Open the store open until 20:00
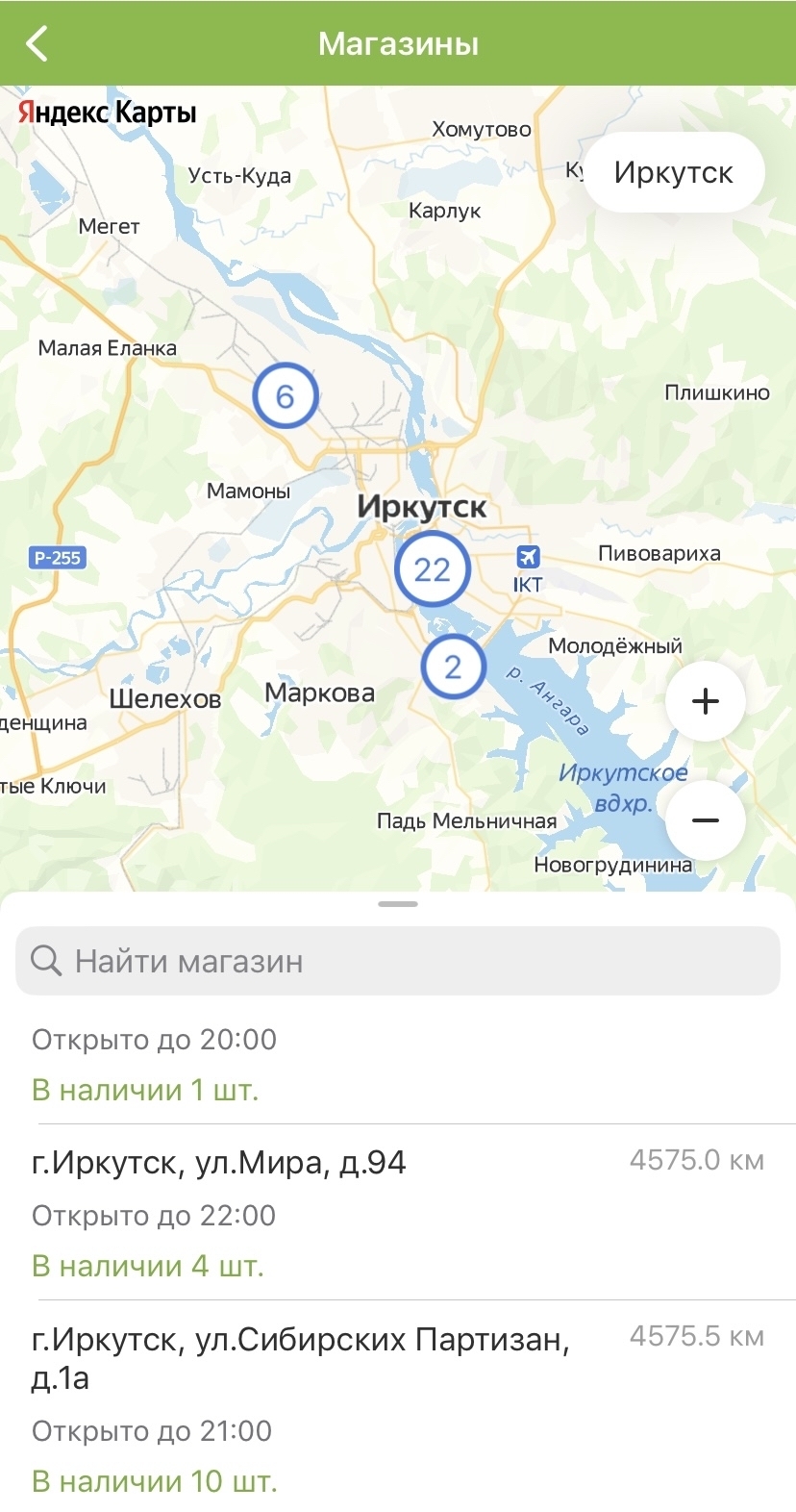This screenshot has width=796, height=1512. 398,1064
